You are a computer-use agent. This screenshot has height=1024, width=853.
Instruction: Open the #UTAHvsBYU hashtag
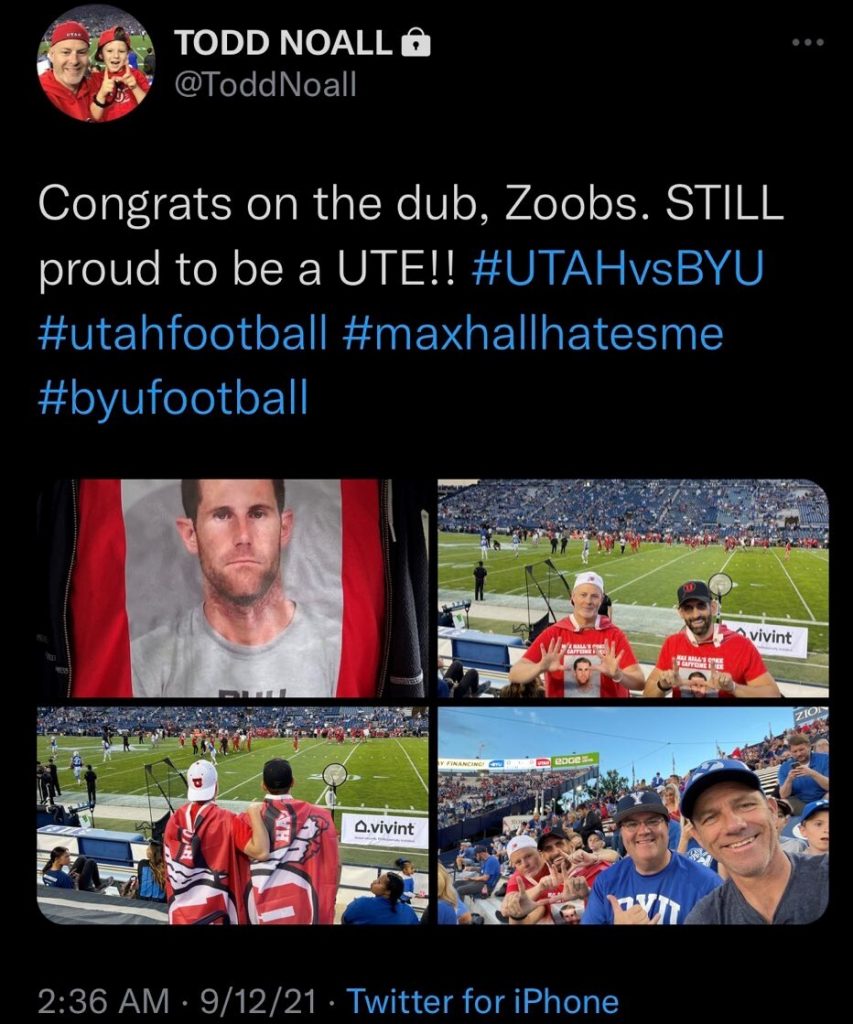click(615, 270)
